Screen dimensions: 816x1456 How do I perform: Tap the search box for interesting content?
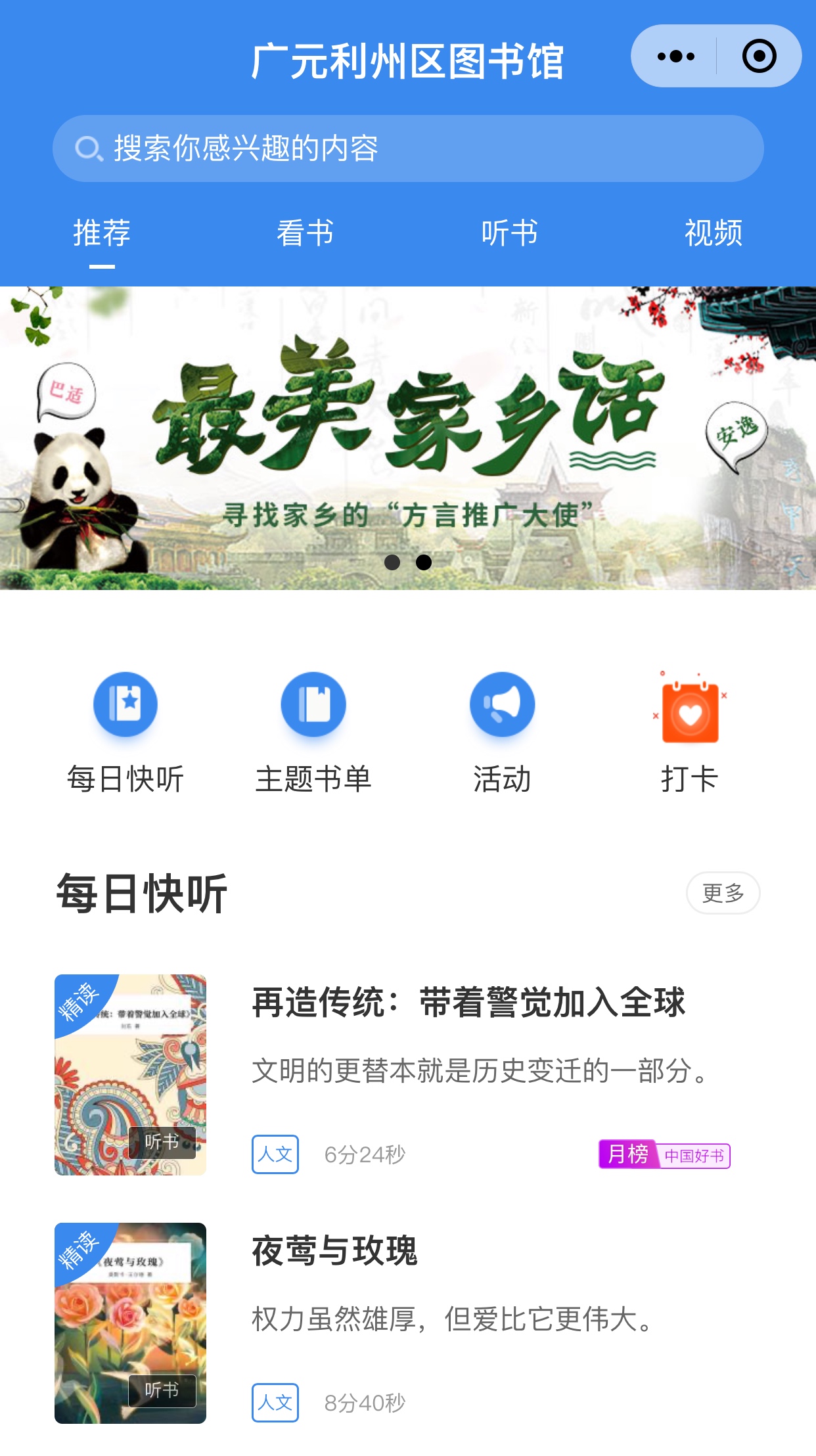point(407,148)
